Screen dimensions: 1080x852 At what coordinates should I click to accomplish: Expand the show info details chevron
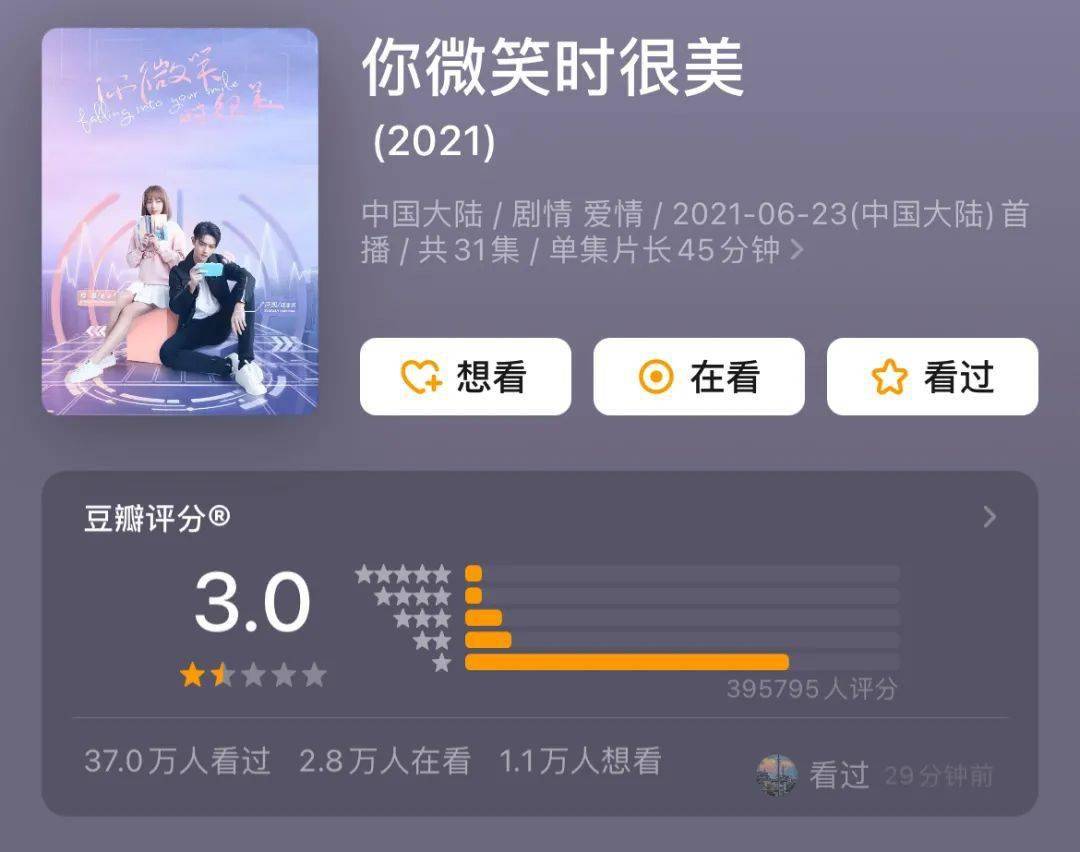click(x=797, y=250)
